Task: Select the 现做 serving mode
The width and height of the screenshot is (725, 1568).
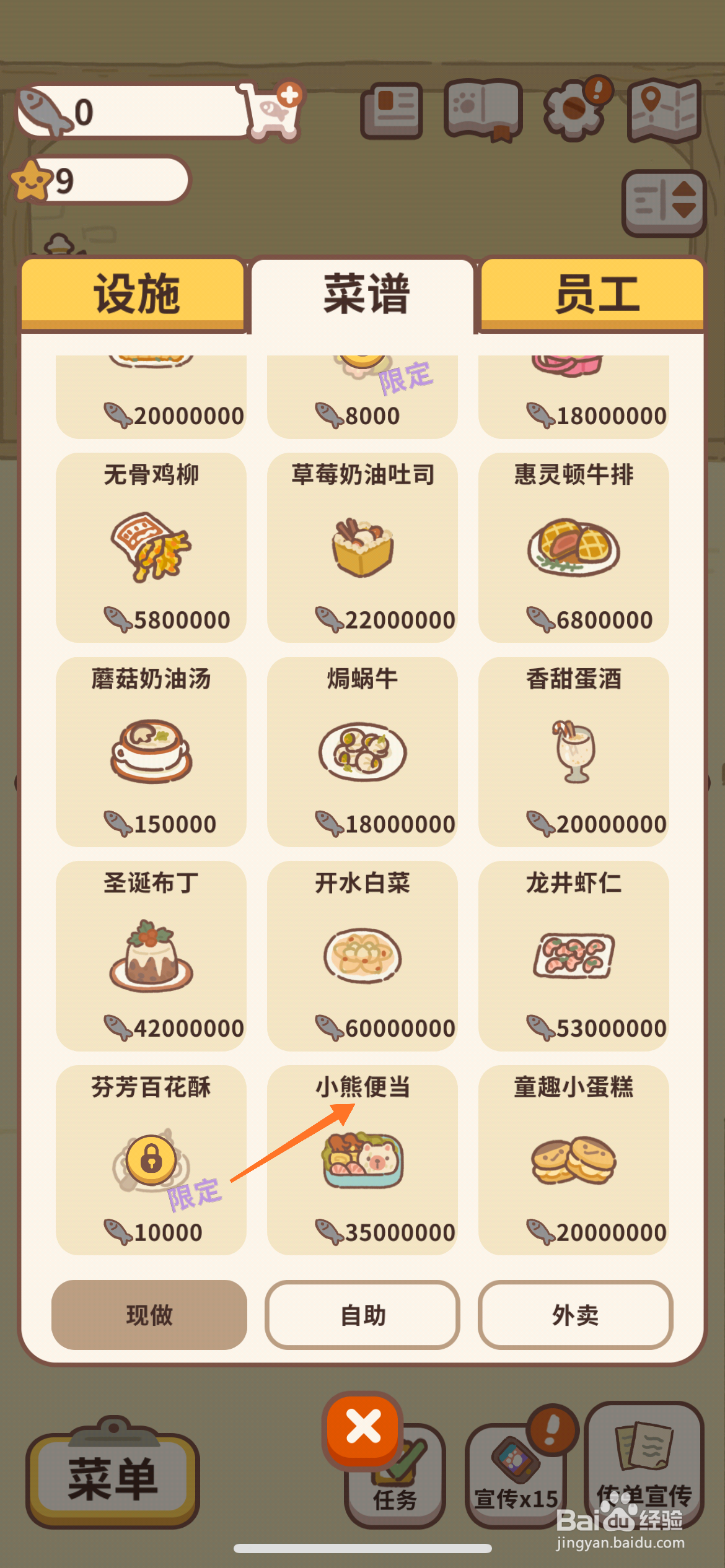Action: [149, 1316]
